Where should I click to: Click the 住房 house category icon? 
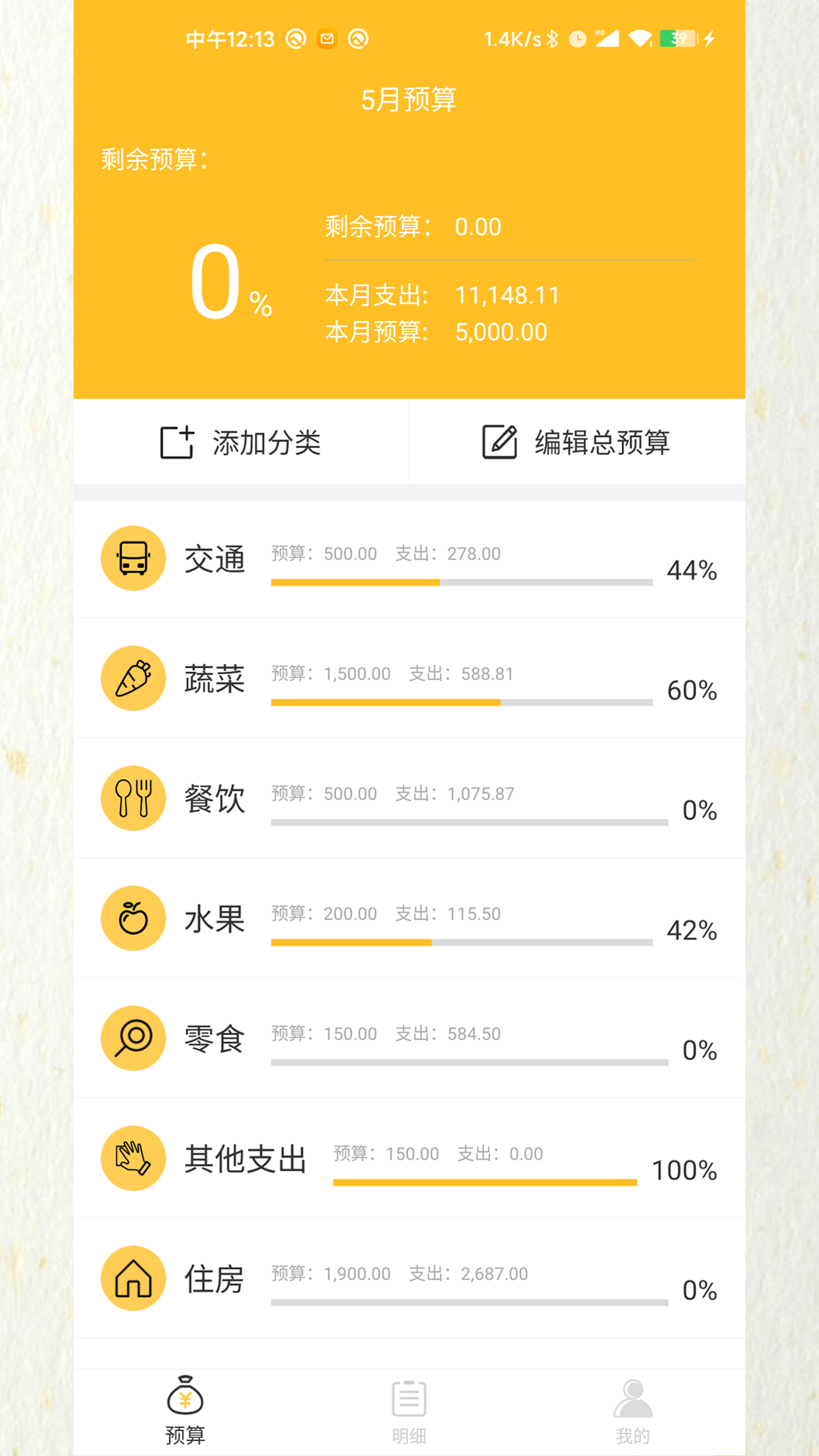(x=133, y=1279)
